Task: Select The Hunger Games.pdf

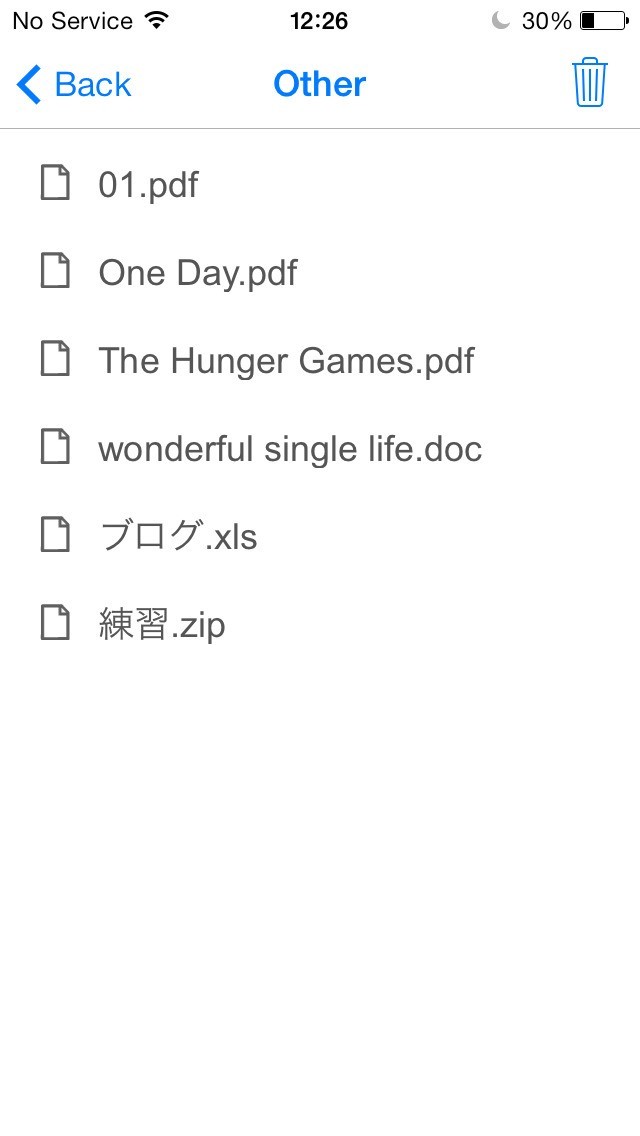Action: (x=285, y=361)
